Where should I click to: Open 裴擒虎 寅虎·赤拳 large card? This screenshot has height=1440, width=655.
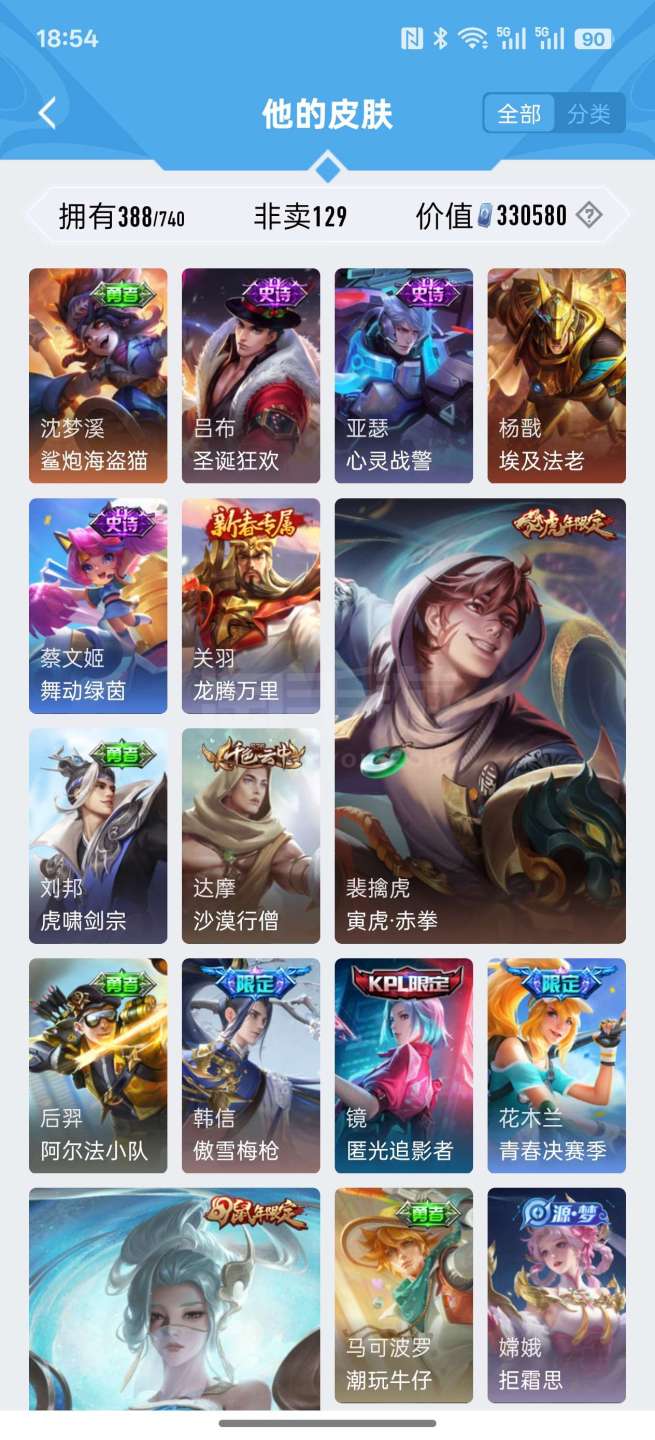pyautogui.click(x=480, y=720)
